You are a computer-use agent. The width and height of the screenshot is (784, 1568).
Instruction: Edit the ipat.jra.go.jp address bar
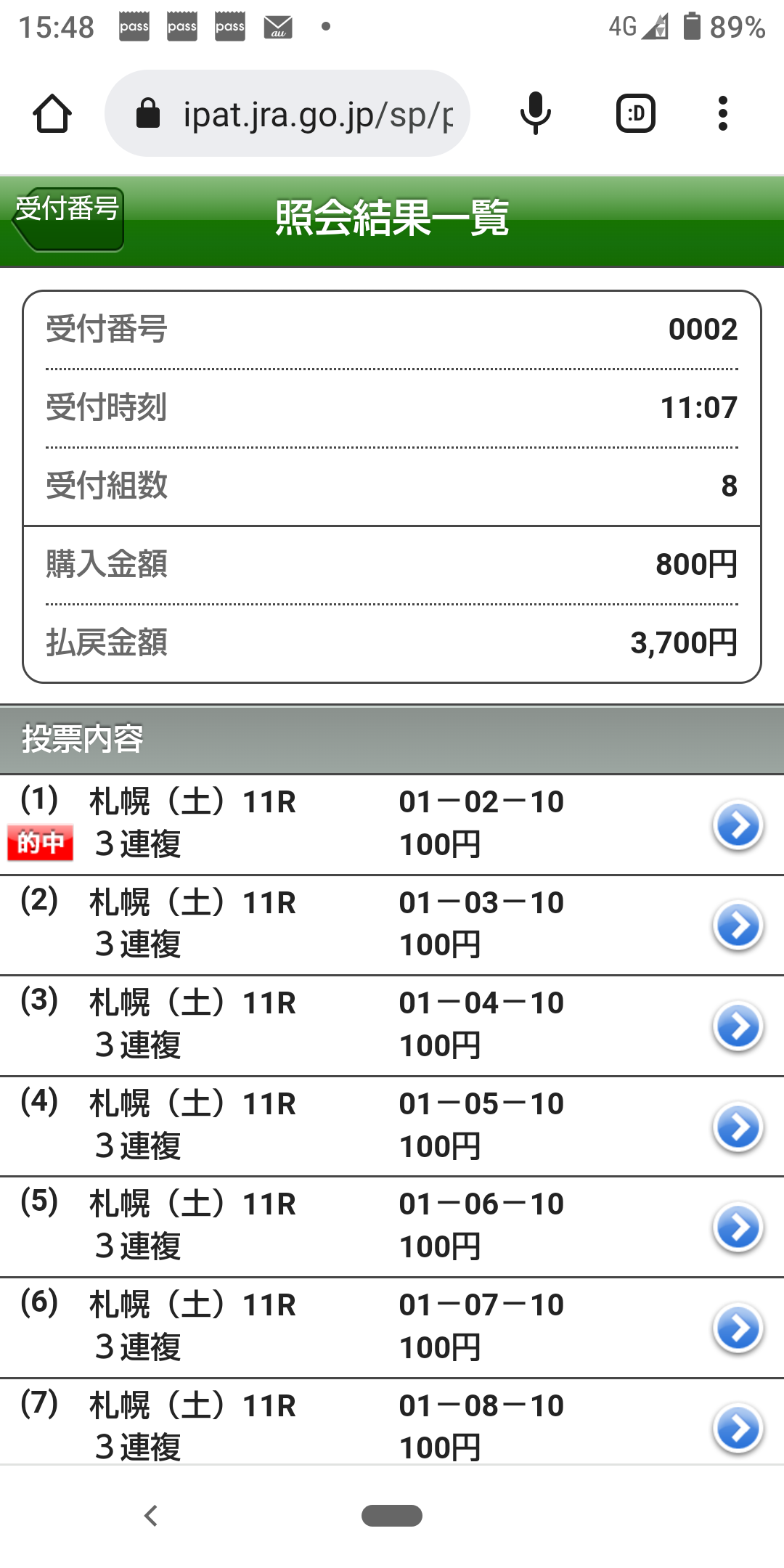pyautogui.click(x=305, y=114)
